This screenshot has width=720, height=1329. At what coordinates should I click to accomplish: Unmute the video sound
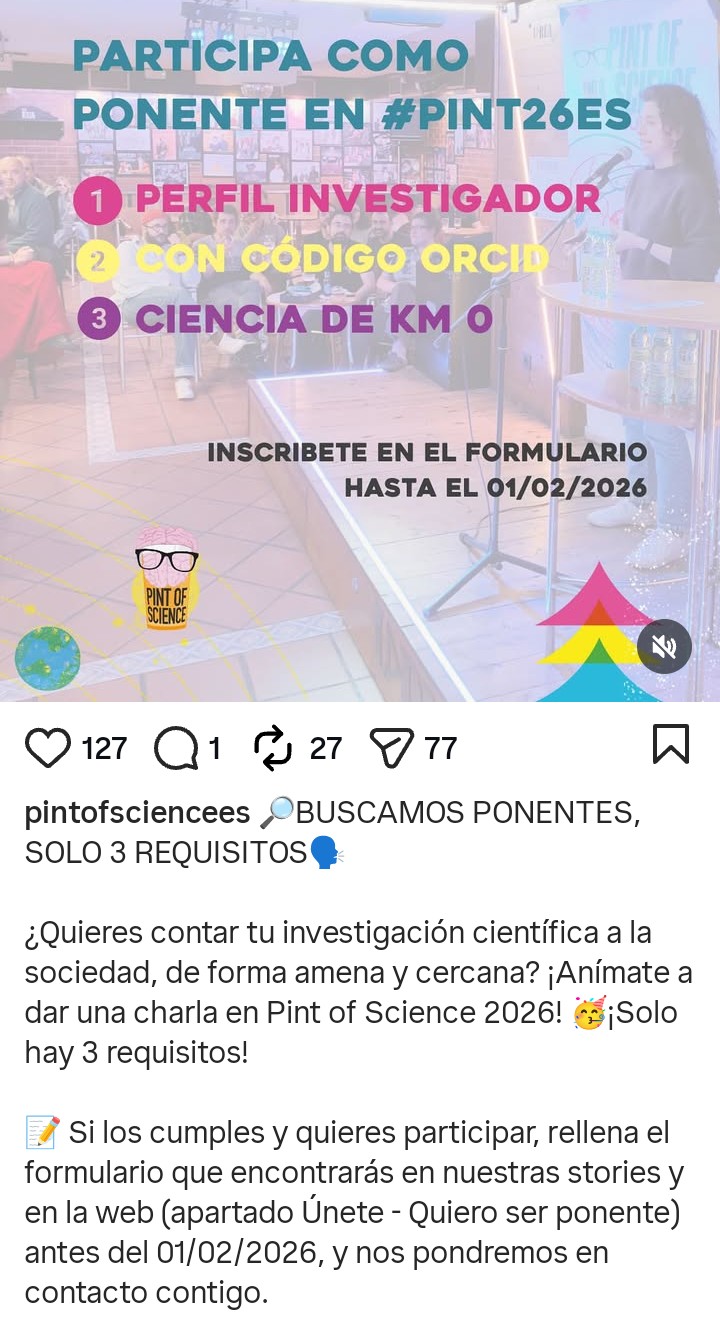(x=664, y=646)
